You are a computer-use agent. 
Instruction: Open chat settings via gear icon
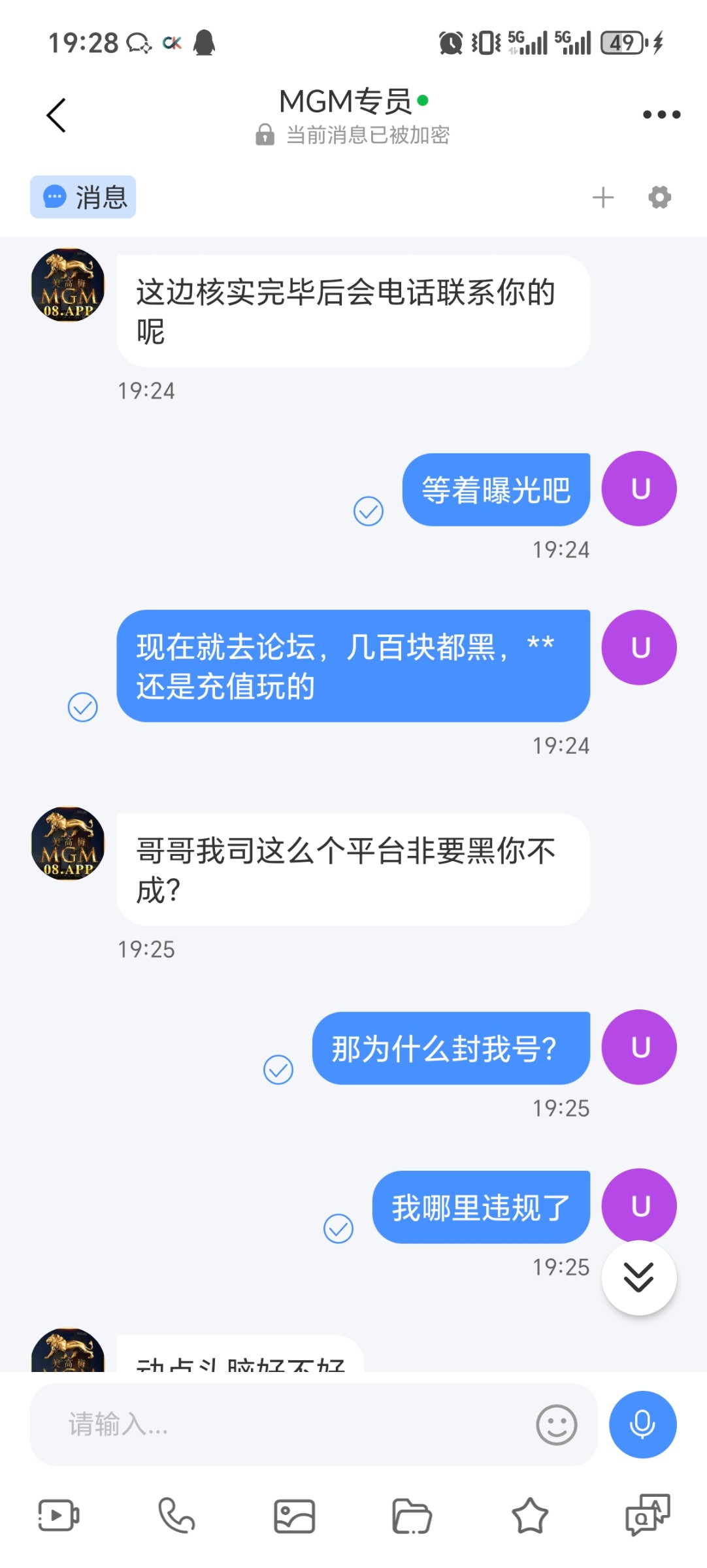(659, 197)
